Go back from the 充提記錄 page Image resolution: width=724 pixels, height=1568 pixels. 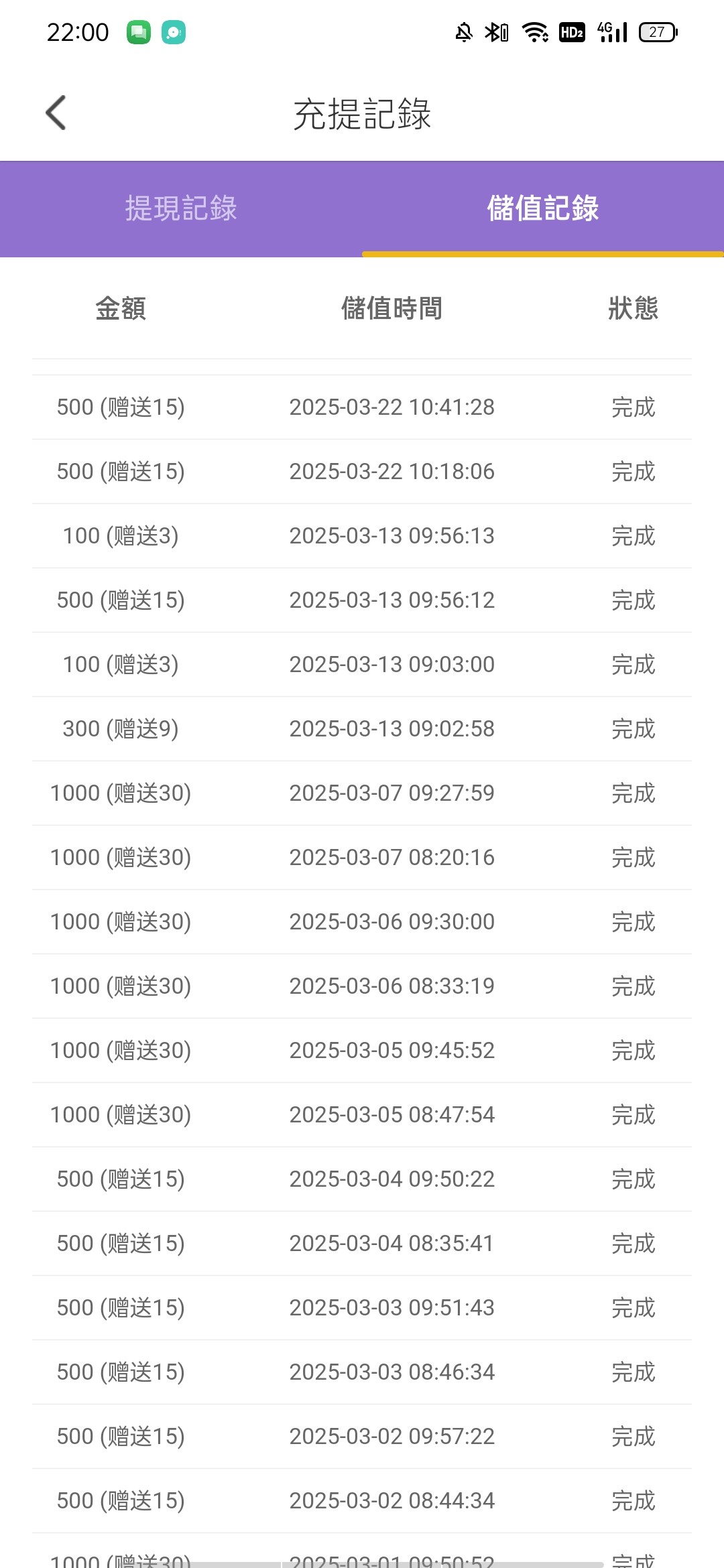pyautogui.click(x=56, y=113)
